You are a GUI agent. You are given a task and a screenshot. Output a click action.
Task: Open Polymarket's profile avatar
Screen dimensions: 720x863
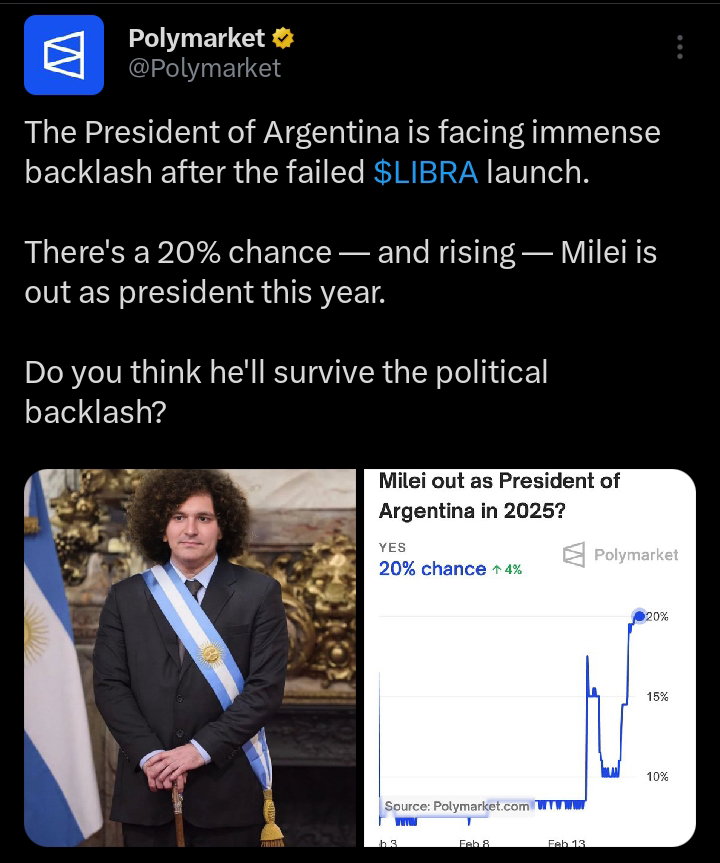[x=64, y=55]
